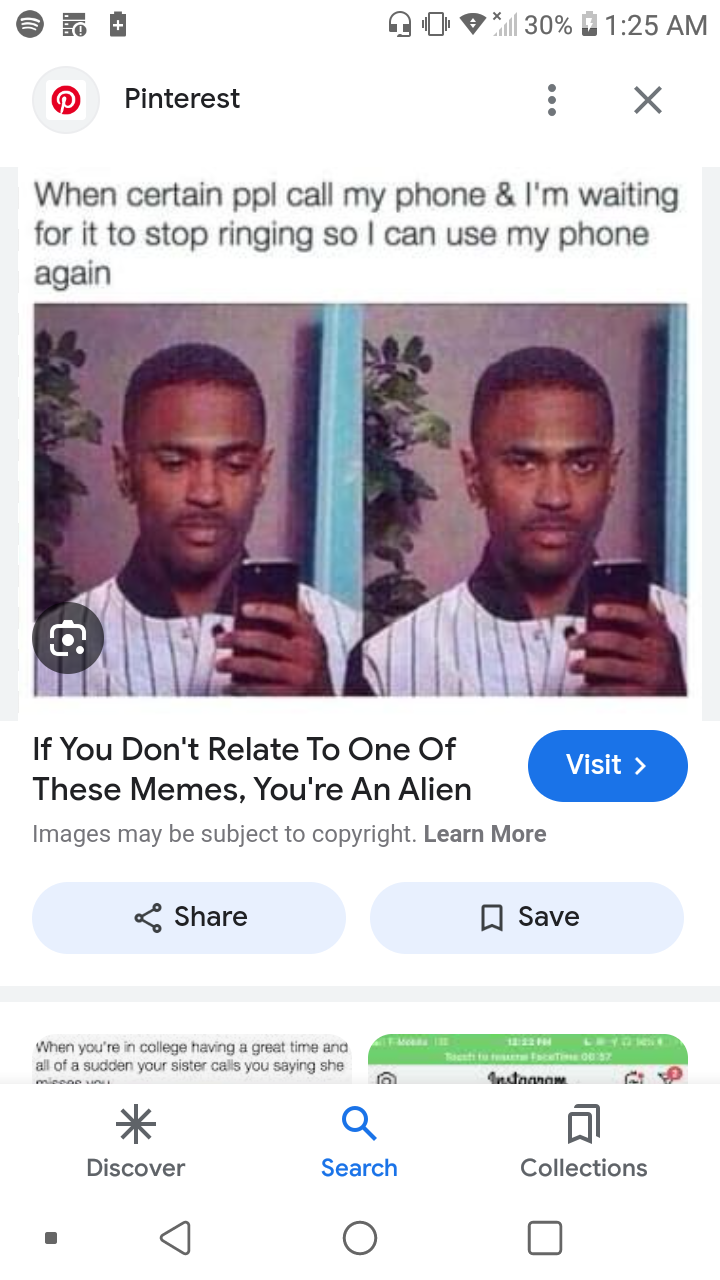Viewport: 720px width, 1280px height.
Task: Go to the Collections tab
Action: (584, 1143)
